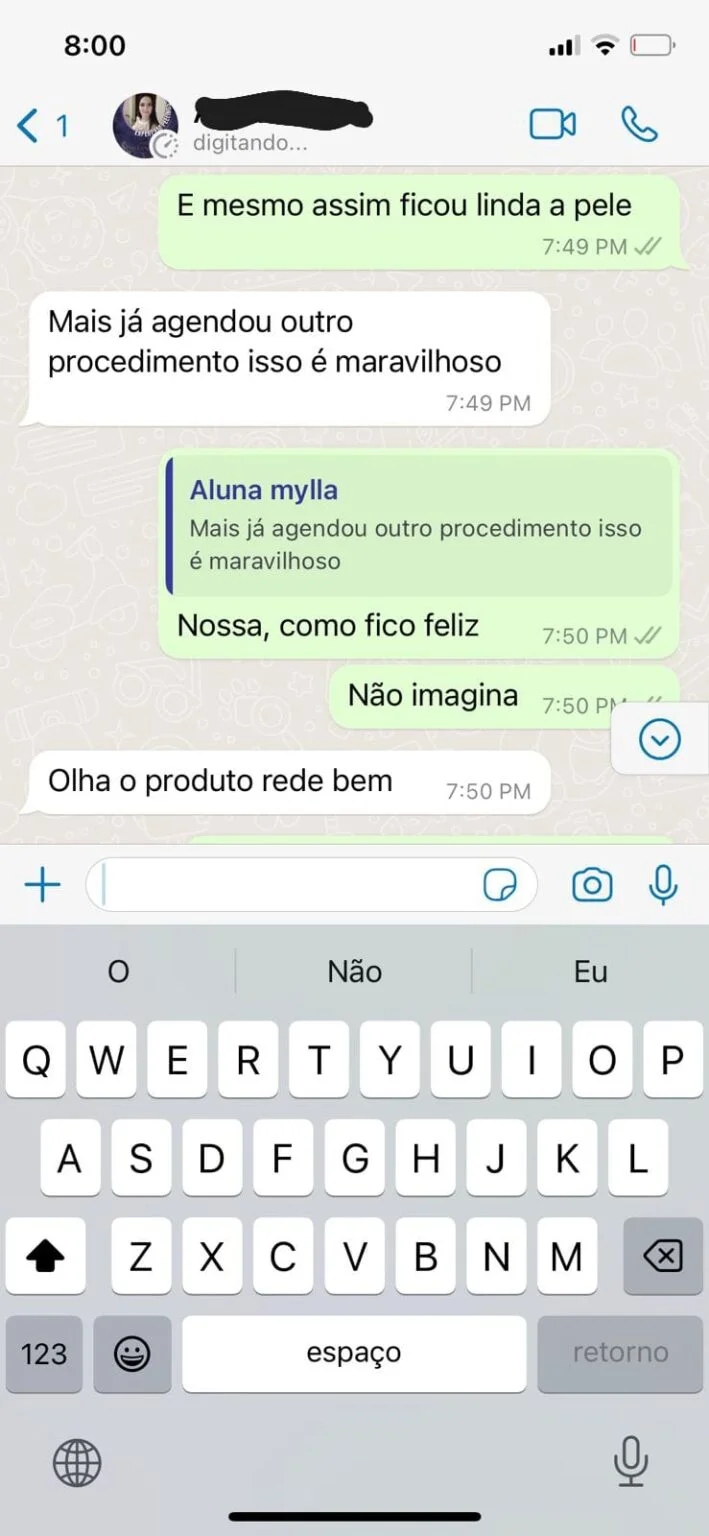The image size is (709, 1536).
Task: Start a voice call
Action: click(639, 125)
